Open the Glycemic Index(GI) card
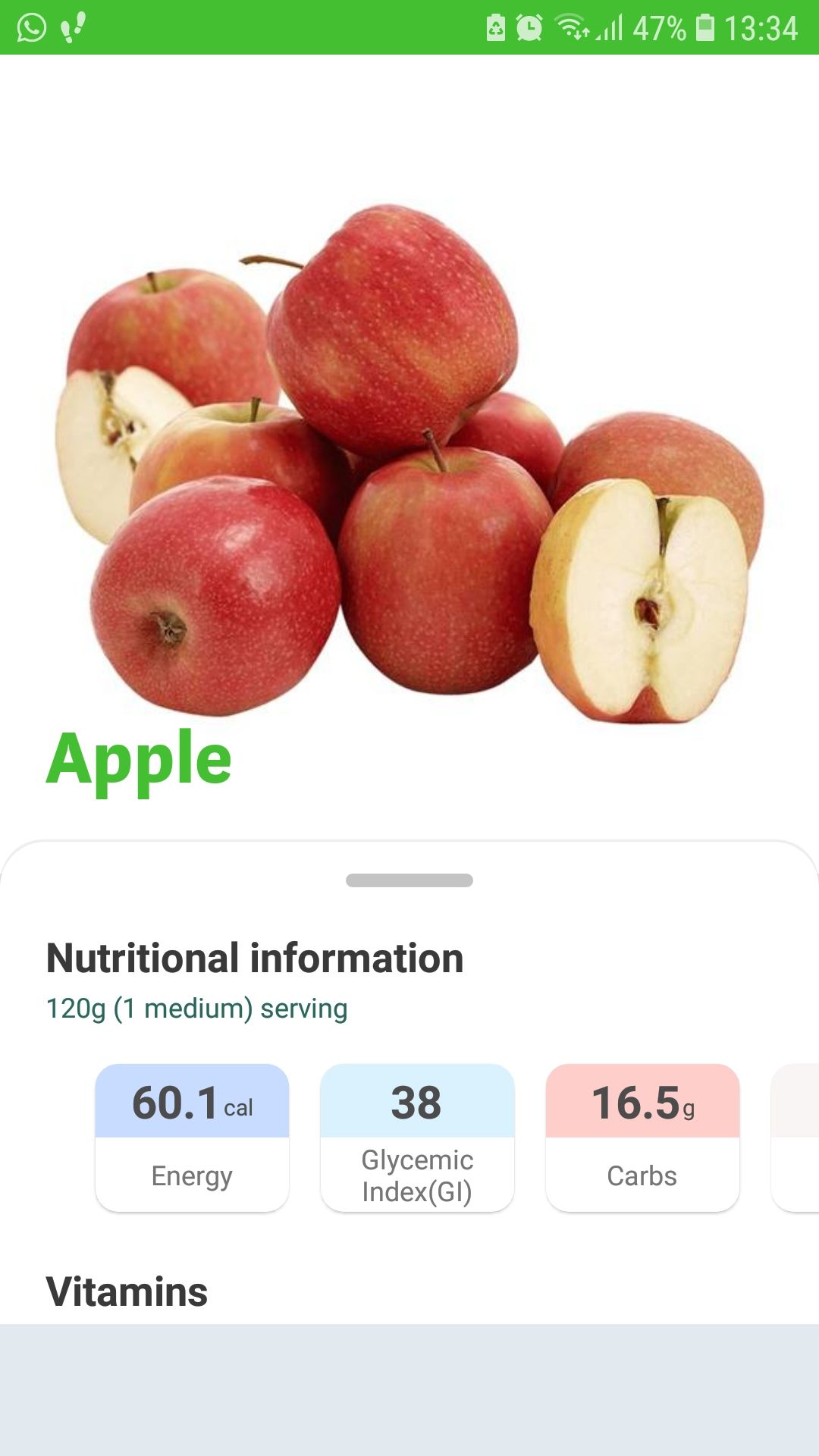Viewport: 819px width, 1456px height. tap(417, 1137)
